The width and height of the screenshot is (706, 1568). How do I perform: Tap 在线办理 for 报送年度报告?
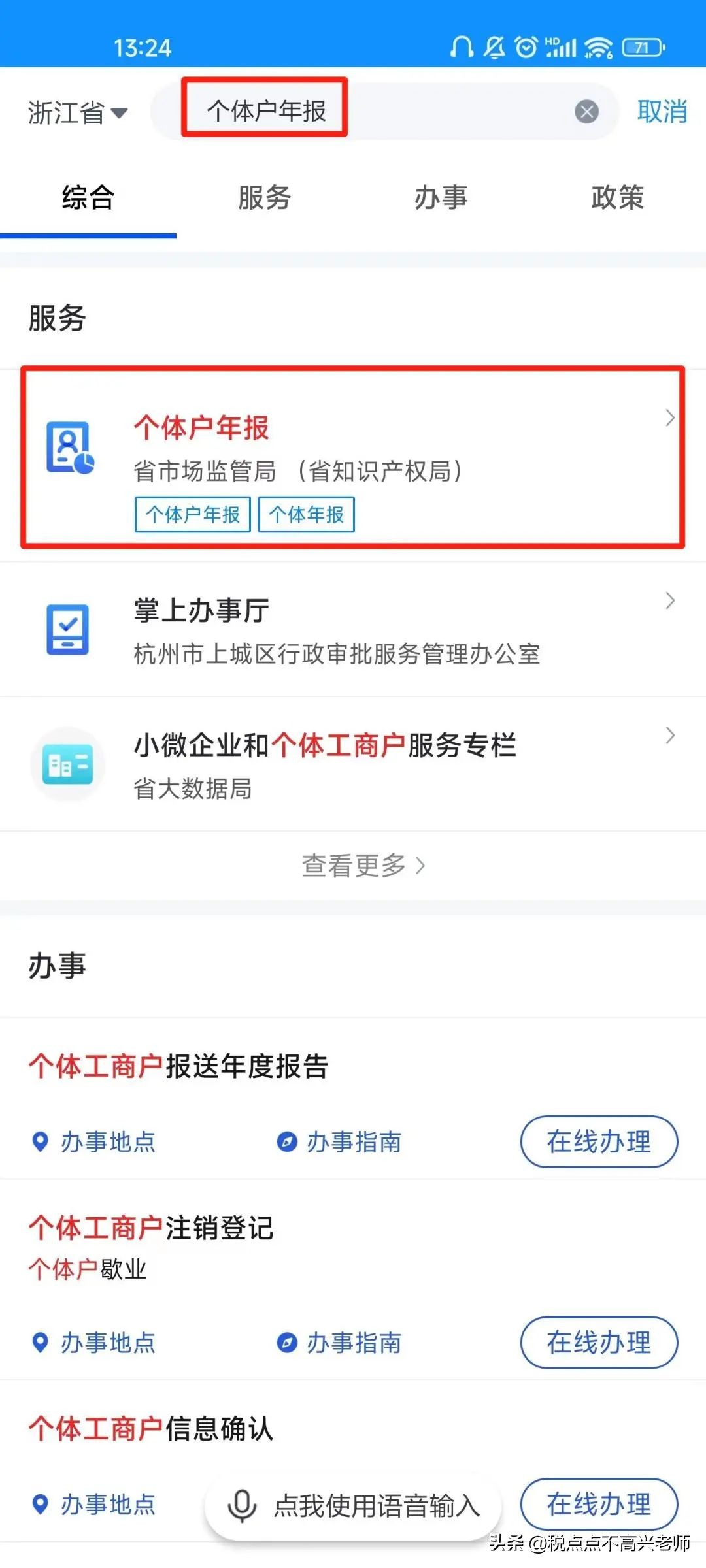tap(598, 1141)
